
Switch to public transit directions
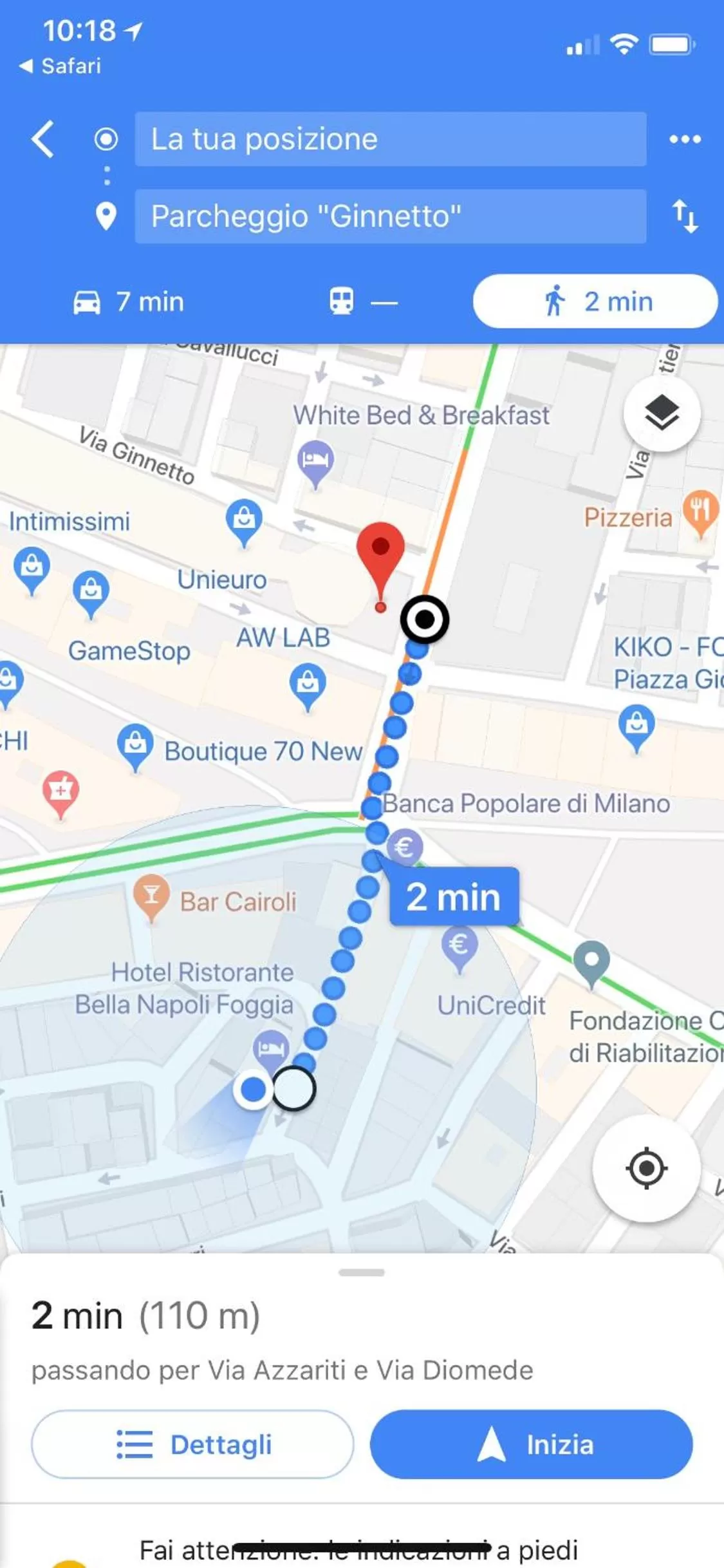pos(363,301)
